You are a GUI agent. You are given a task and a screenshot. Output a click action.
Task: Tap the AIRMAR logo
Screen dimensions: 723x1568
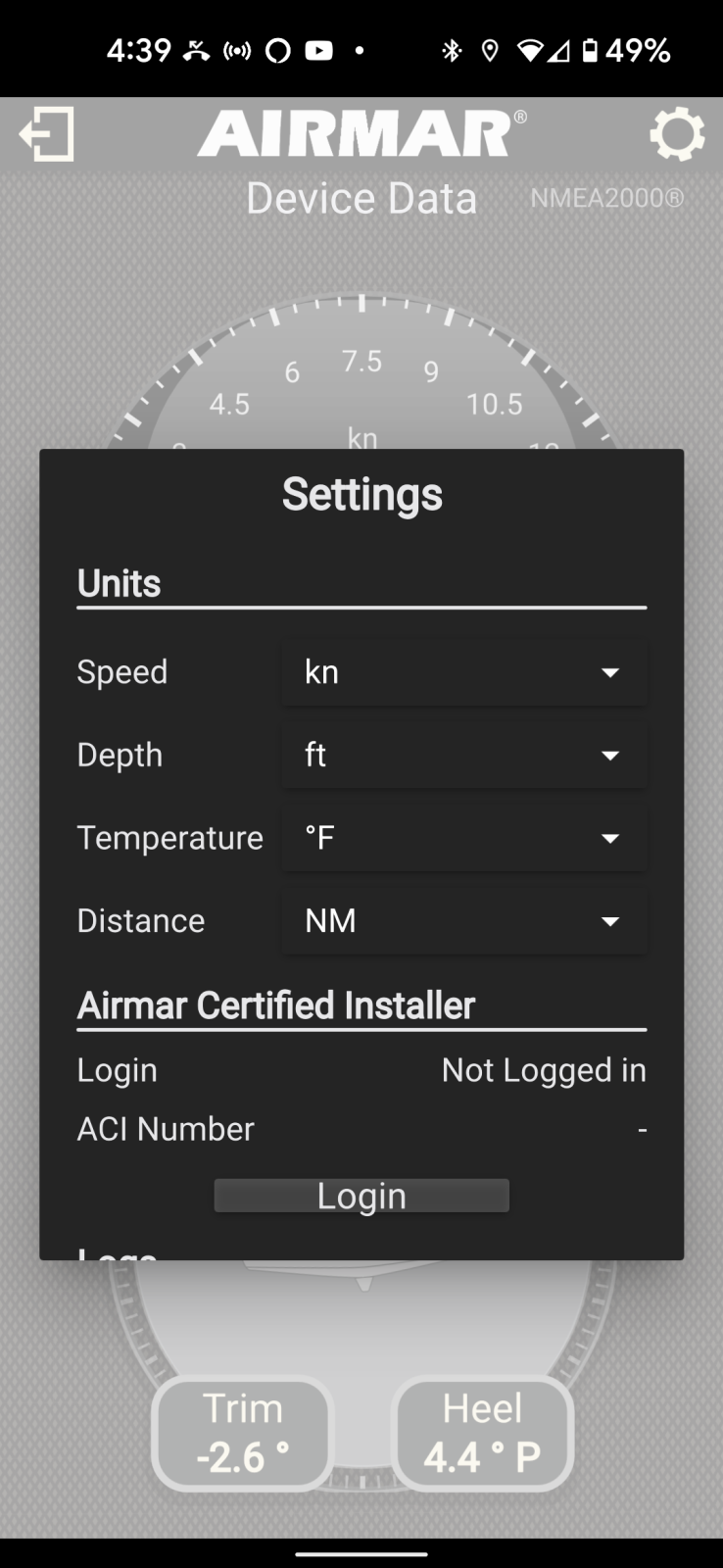point(361,134)
